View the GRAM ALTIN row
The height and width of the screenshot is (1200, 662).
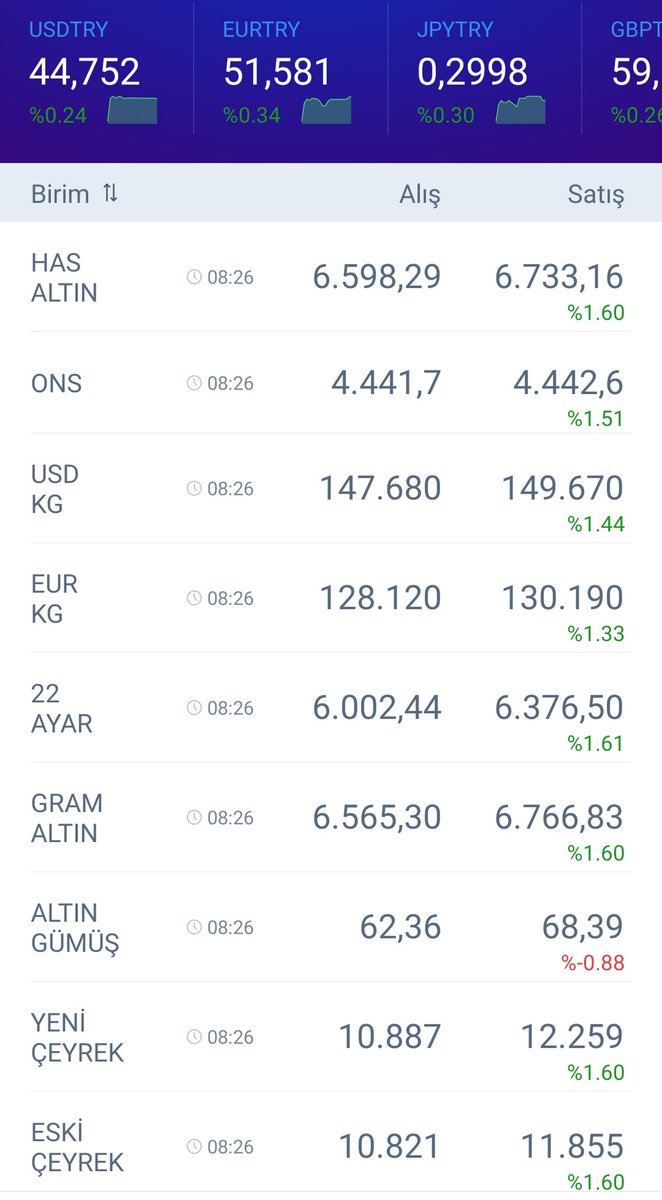tap(330, 818)
